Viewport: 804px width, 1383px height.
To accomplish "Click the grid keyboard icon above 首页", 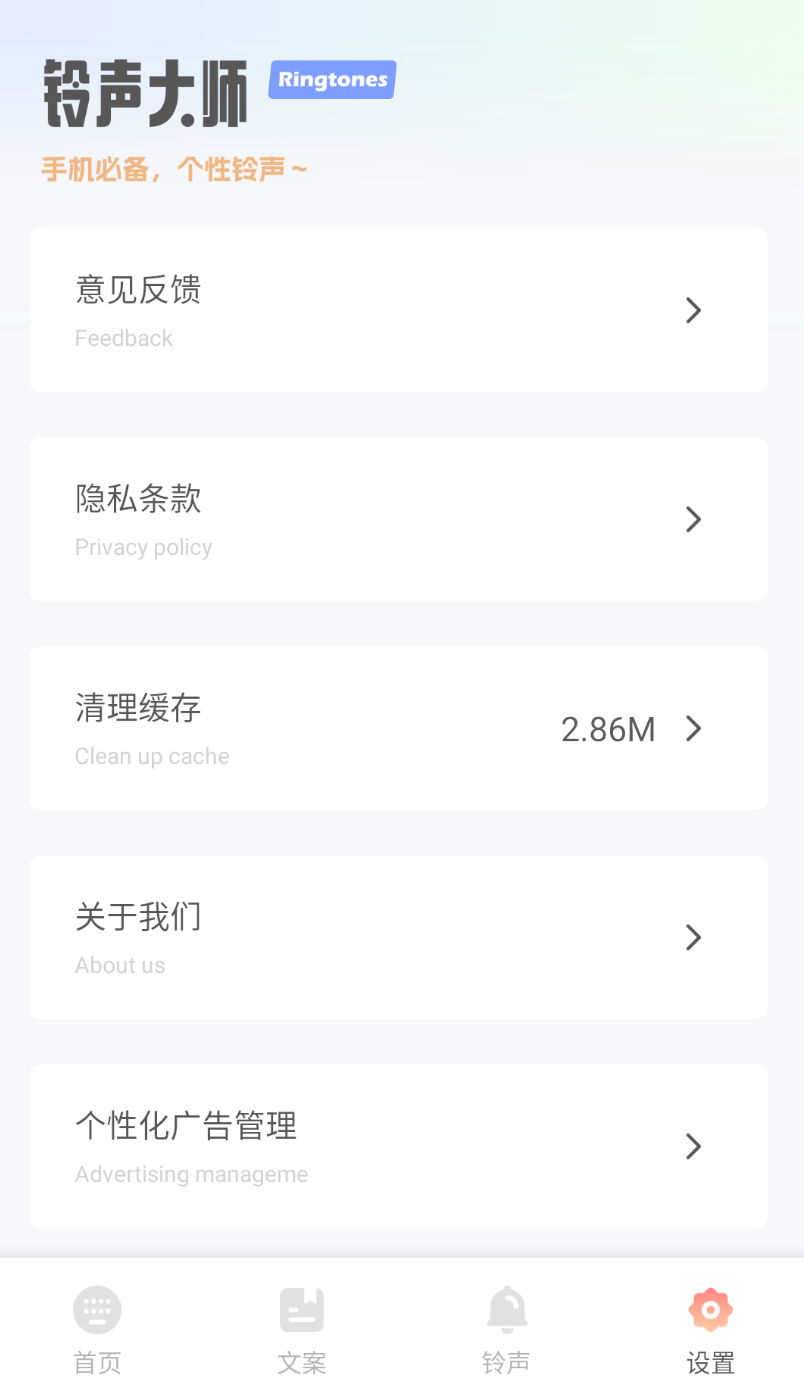I will (96, 1309).
